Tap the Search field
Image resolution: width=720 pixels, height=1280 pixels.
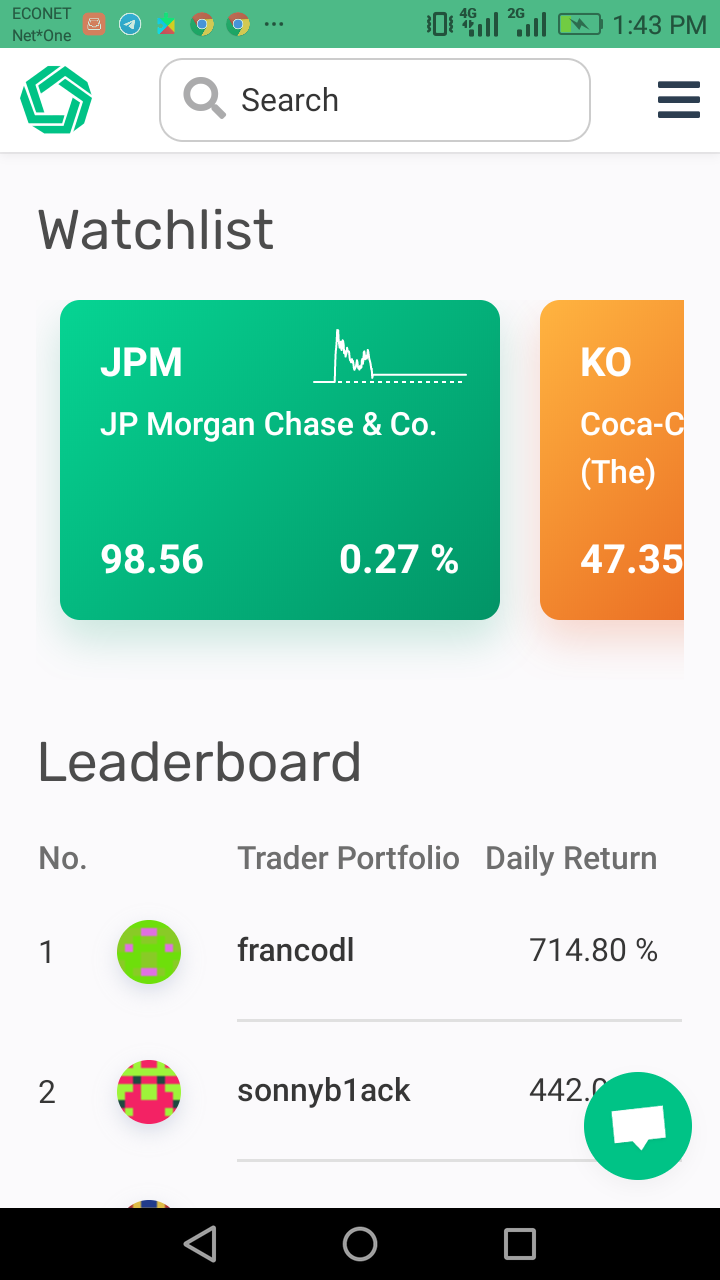375,100
